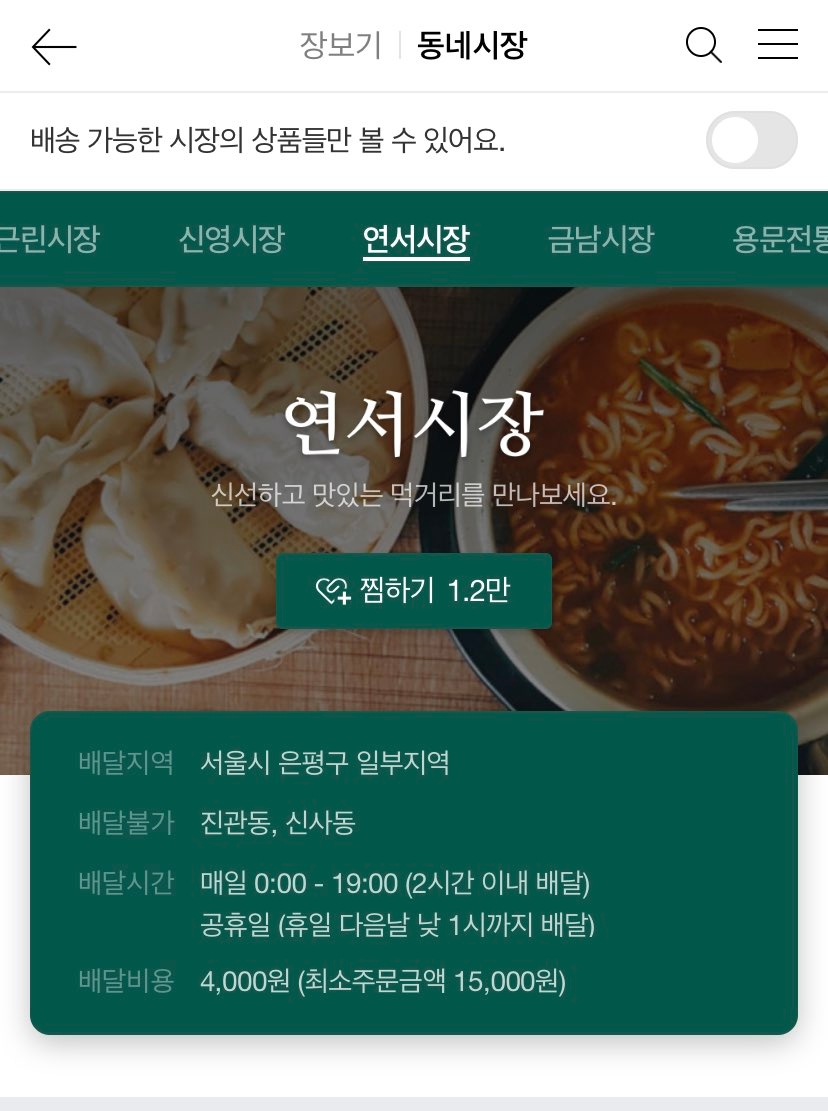Switch to 용문전통 market tab
The width and height of the screenshot is (828, 1111).
(780, 239)
